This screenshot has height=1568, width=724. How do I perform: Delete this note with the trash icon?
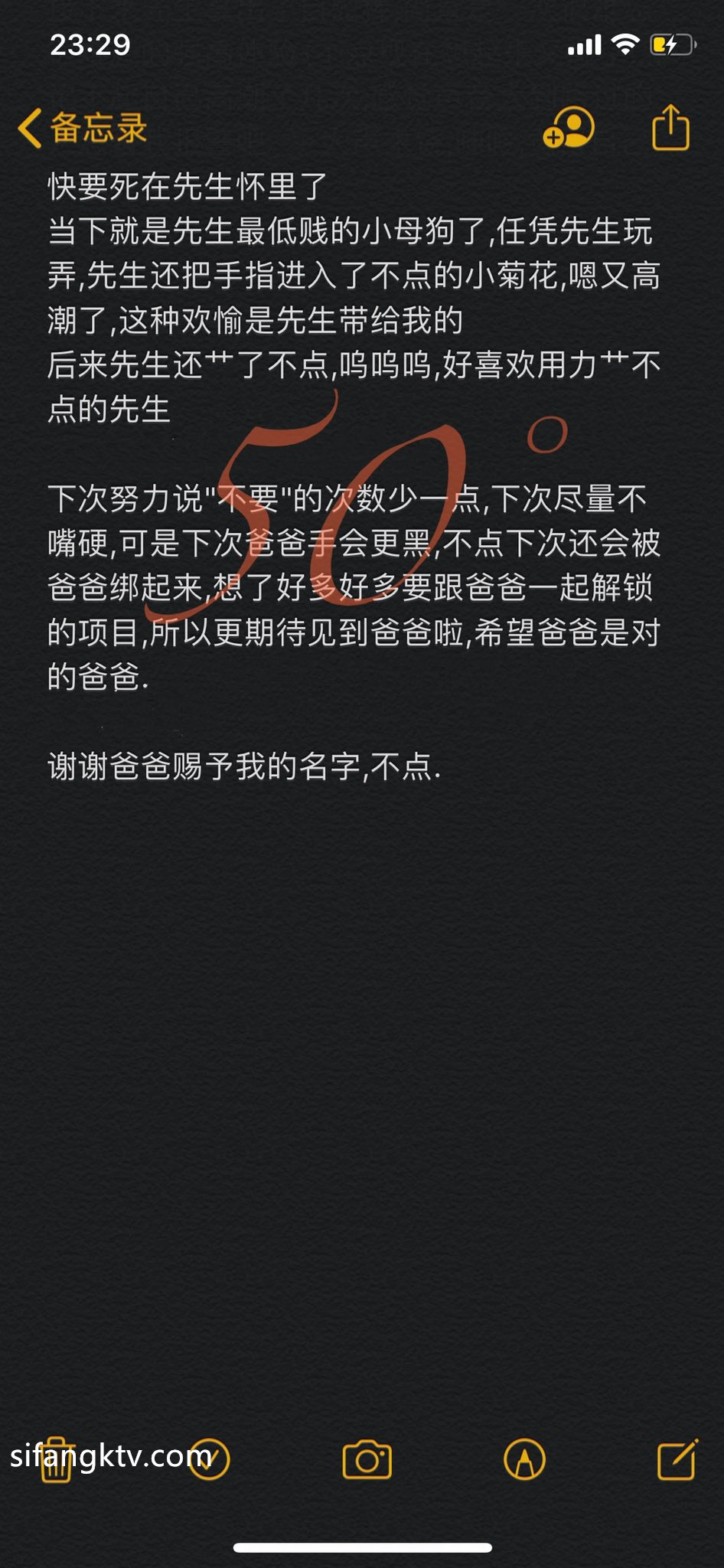(56, 1460)
